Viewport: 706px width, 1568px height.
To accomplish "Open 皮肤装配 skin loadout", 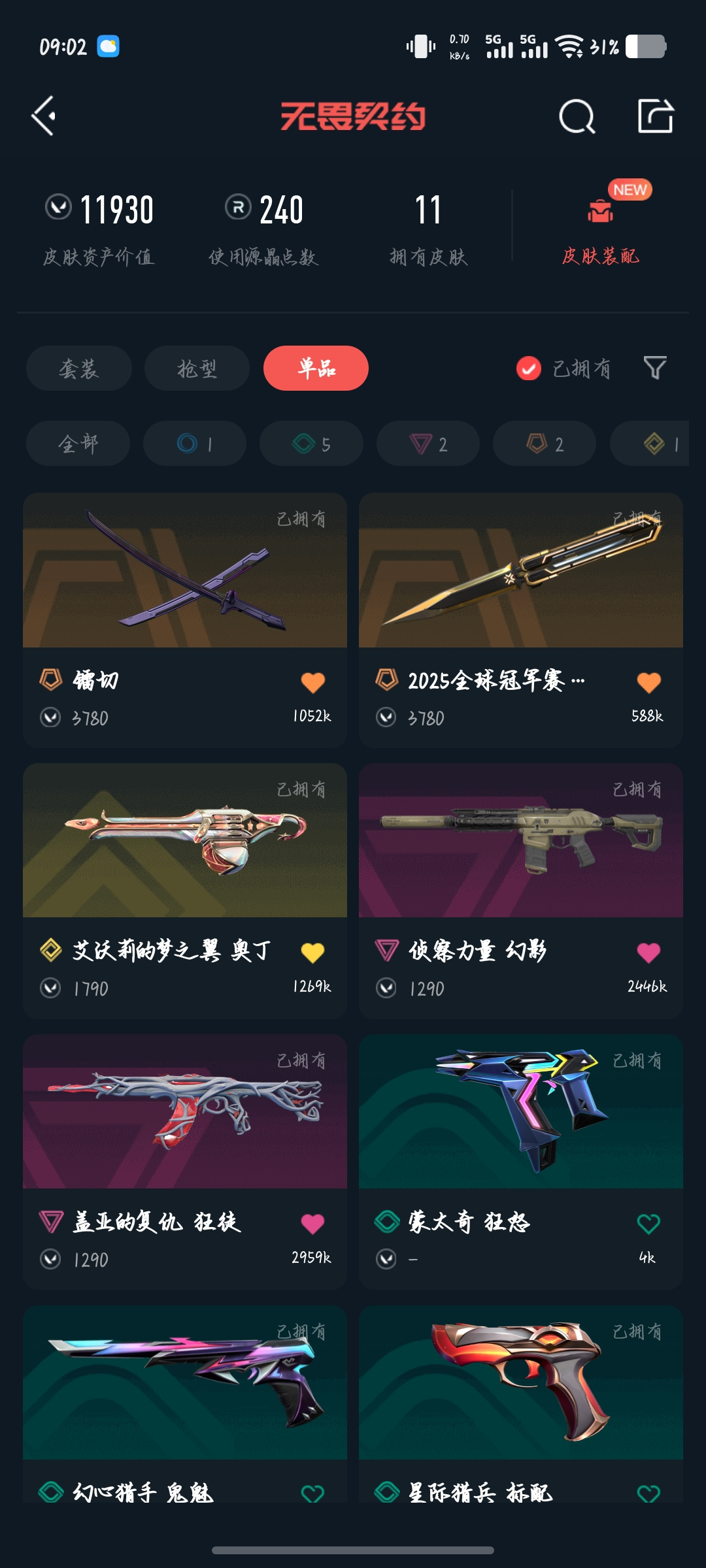I will coord(600,225).
